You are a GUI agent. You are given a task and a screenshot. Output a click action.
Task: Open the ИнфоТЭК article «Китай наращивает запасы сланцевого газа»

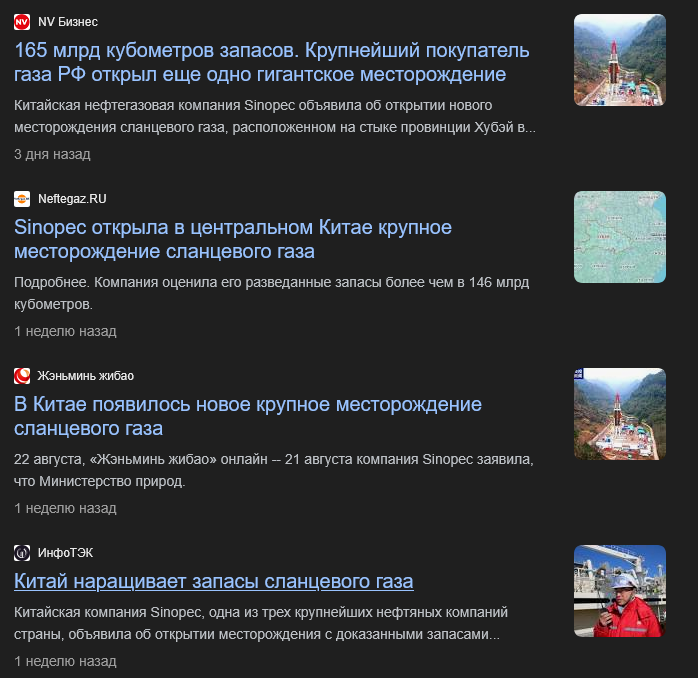point(213,581)
